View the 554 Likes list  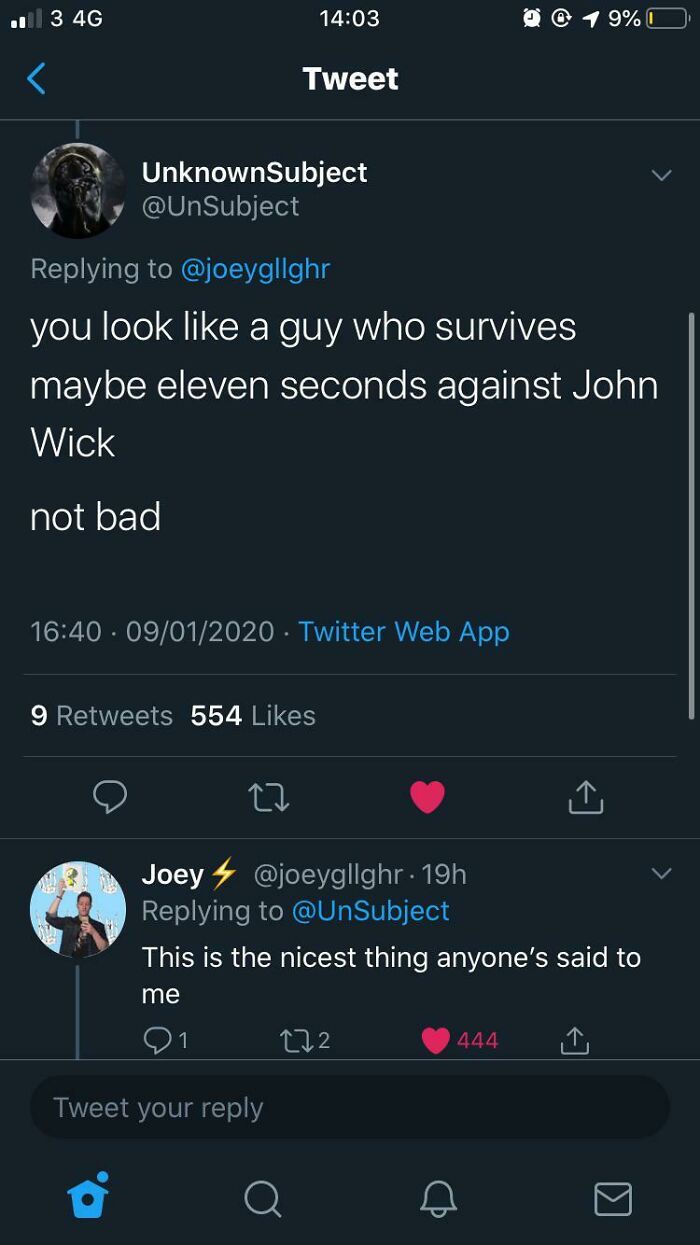[x=253, y=715]
